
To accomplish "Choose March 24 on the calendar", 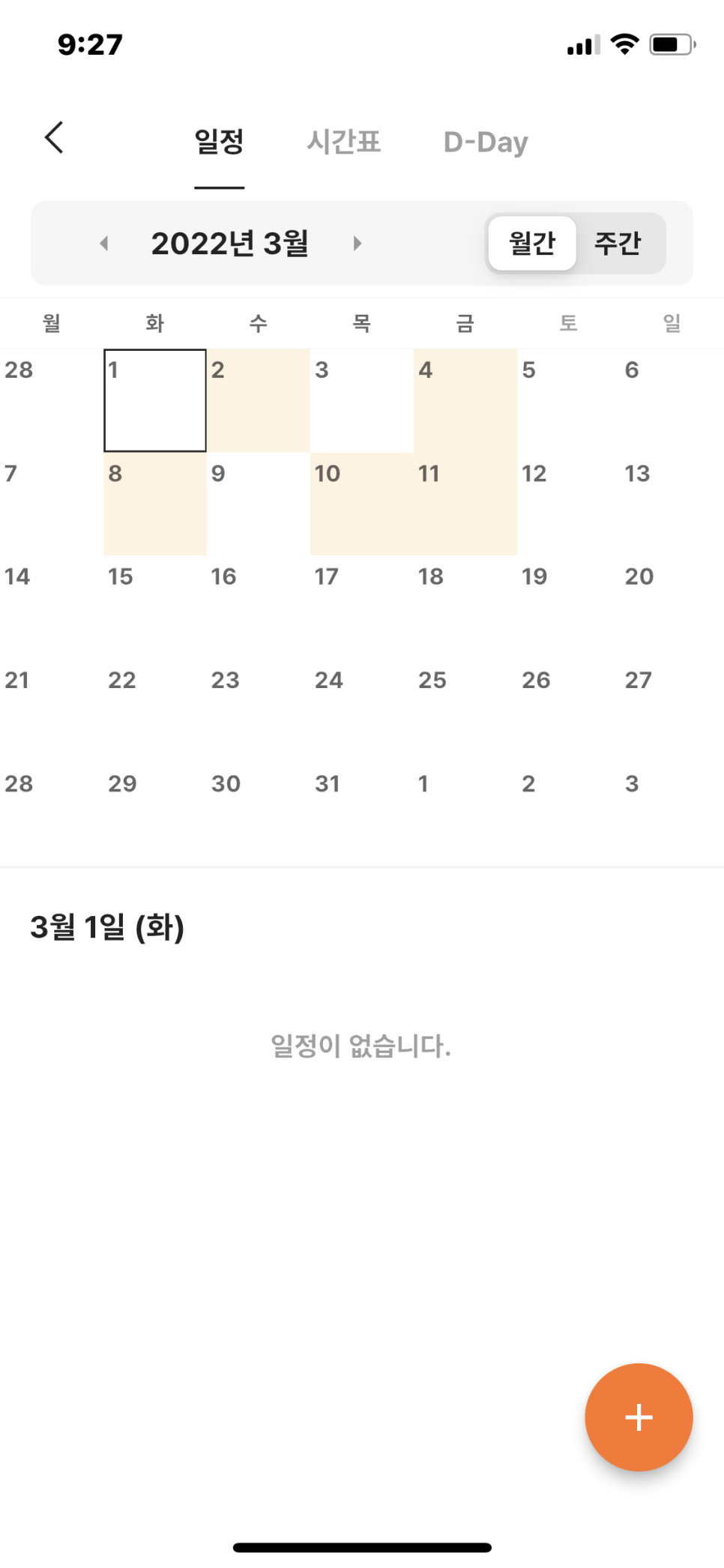I will [362, 711].
